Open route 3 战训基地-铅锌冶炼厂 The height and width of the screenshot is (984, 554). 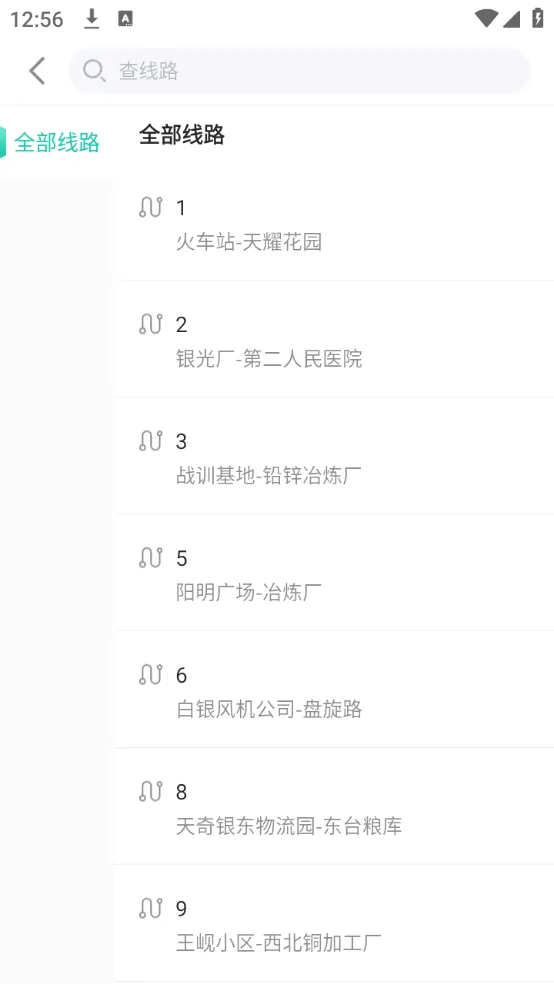click(334, 456)
